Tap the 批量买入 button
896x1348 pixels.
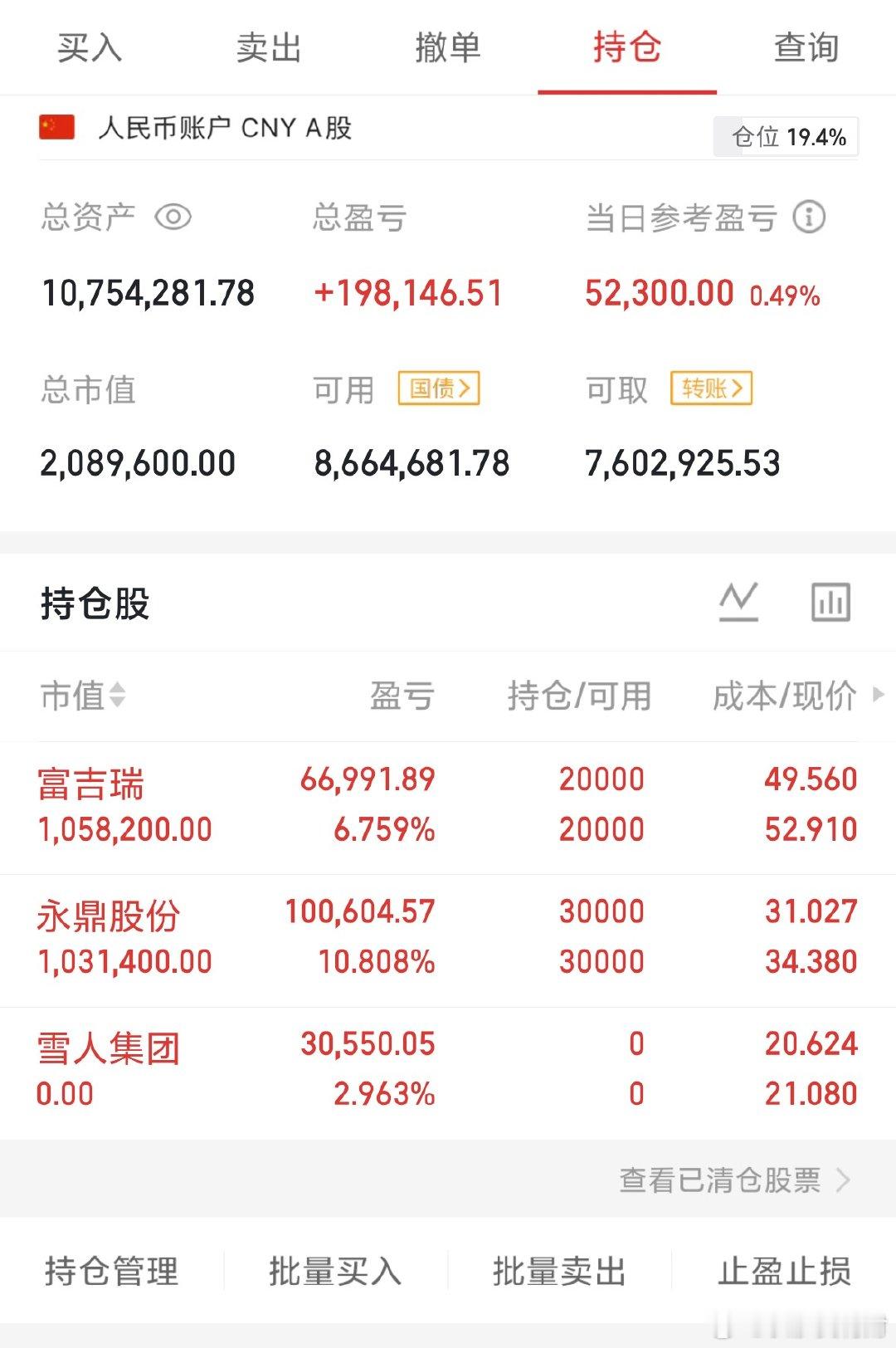(336, 1270)
